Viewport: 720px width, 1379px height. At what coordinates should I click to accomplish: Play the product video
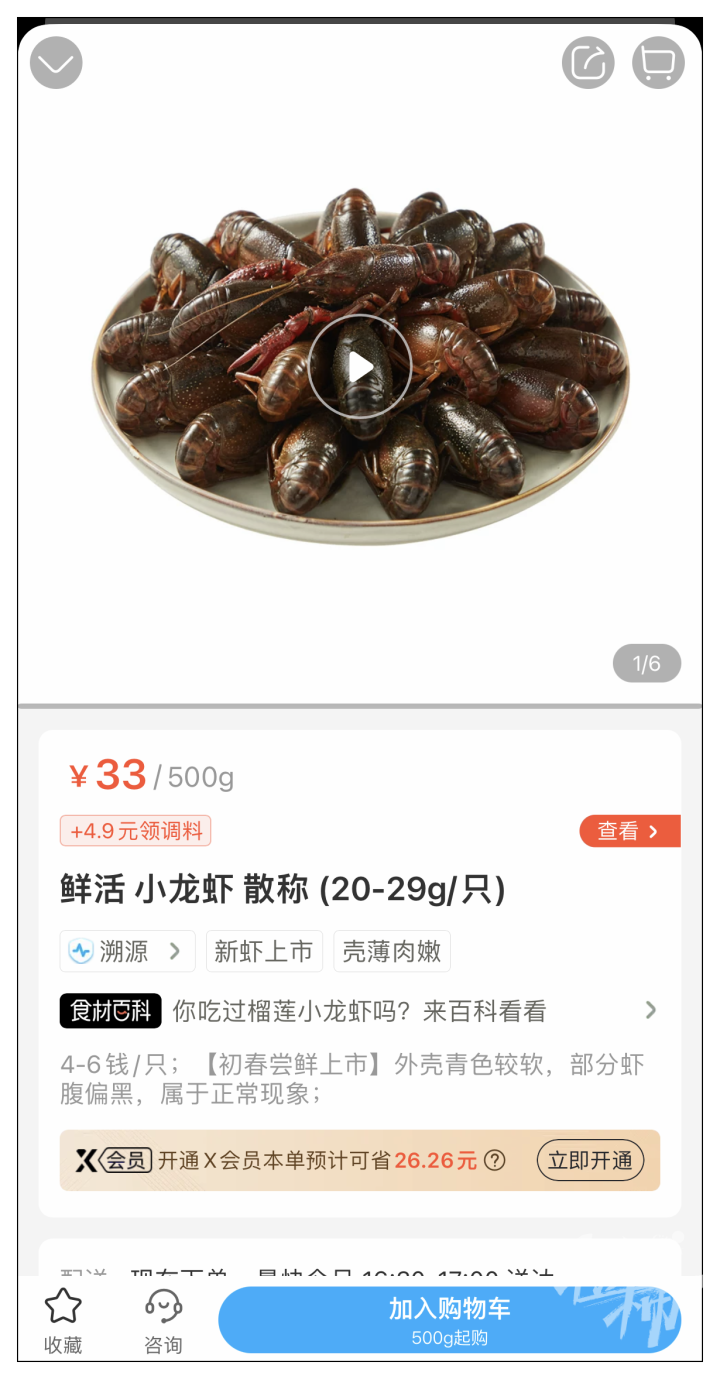click(x=360, y=367)
